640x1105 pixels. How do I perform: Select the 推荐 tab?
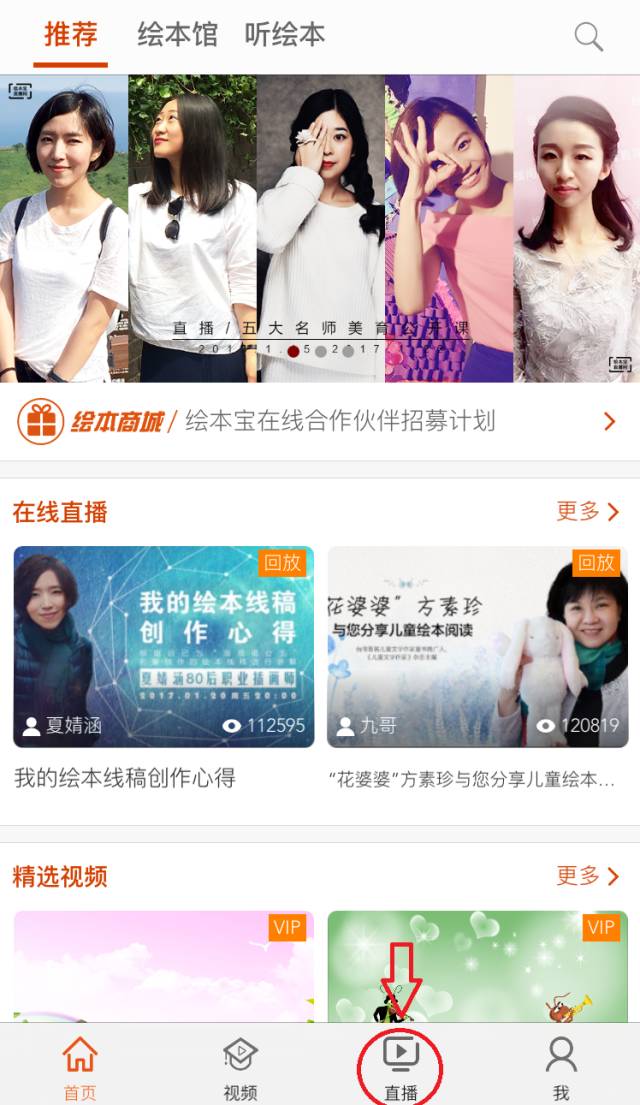coord(70,35)
